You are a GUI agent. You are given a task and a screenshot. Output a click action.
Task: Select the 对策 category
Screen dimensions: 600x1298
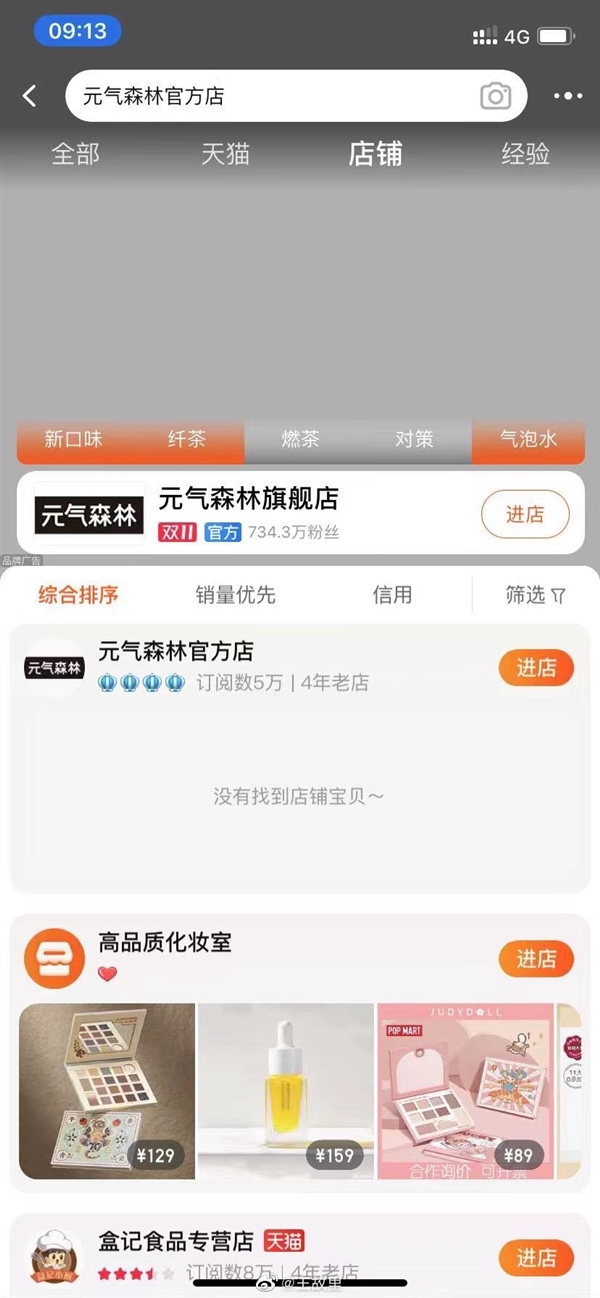tap(414, 439)
